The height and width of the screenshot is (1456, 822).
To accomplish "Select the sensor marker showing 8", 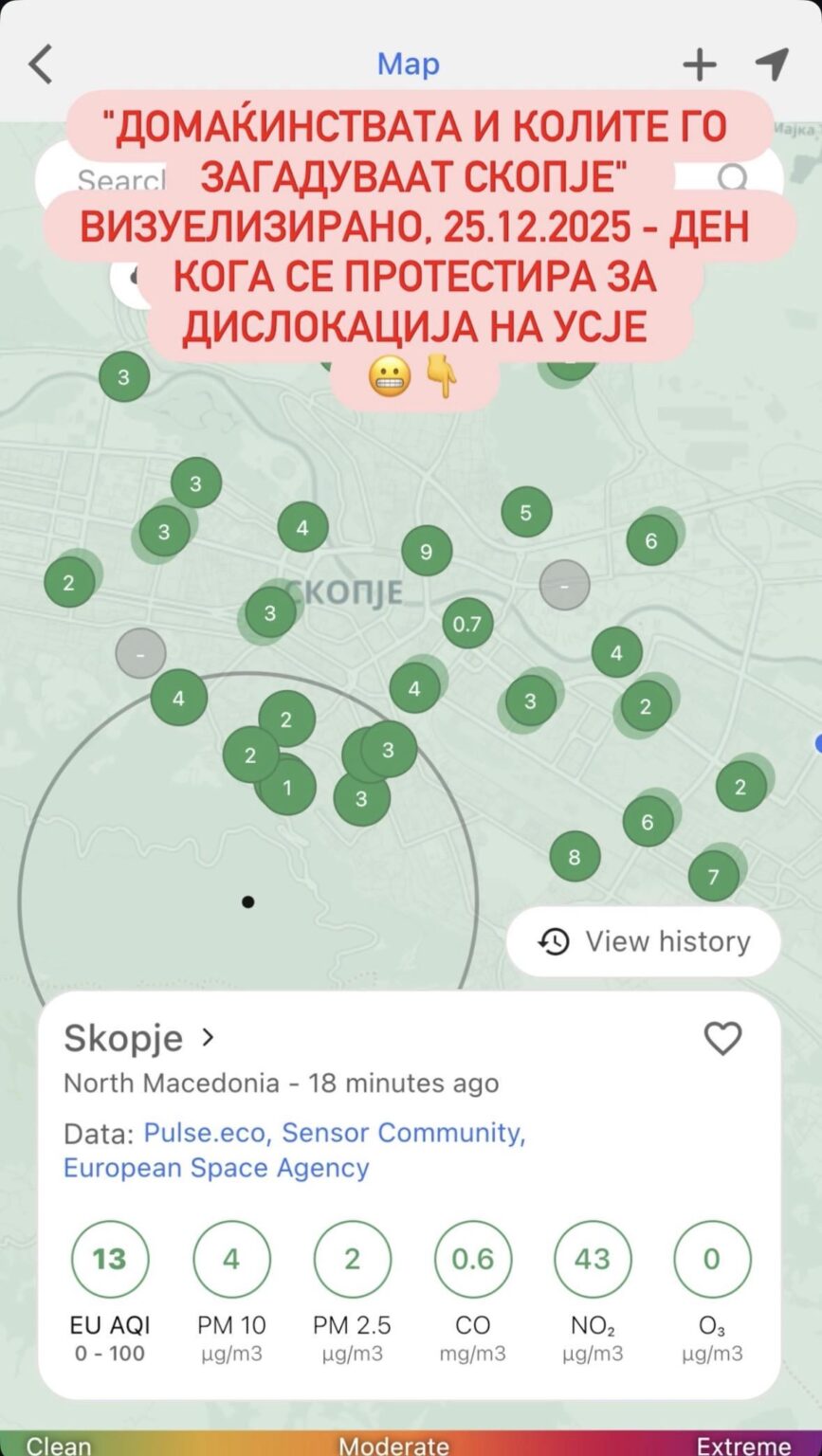I will (x=575, y=856).
